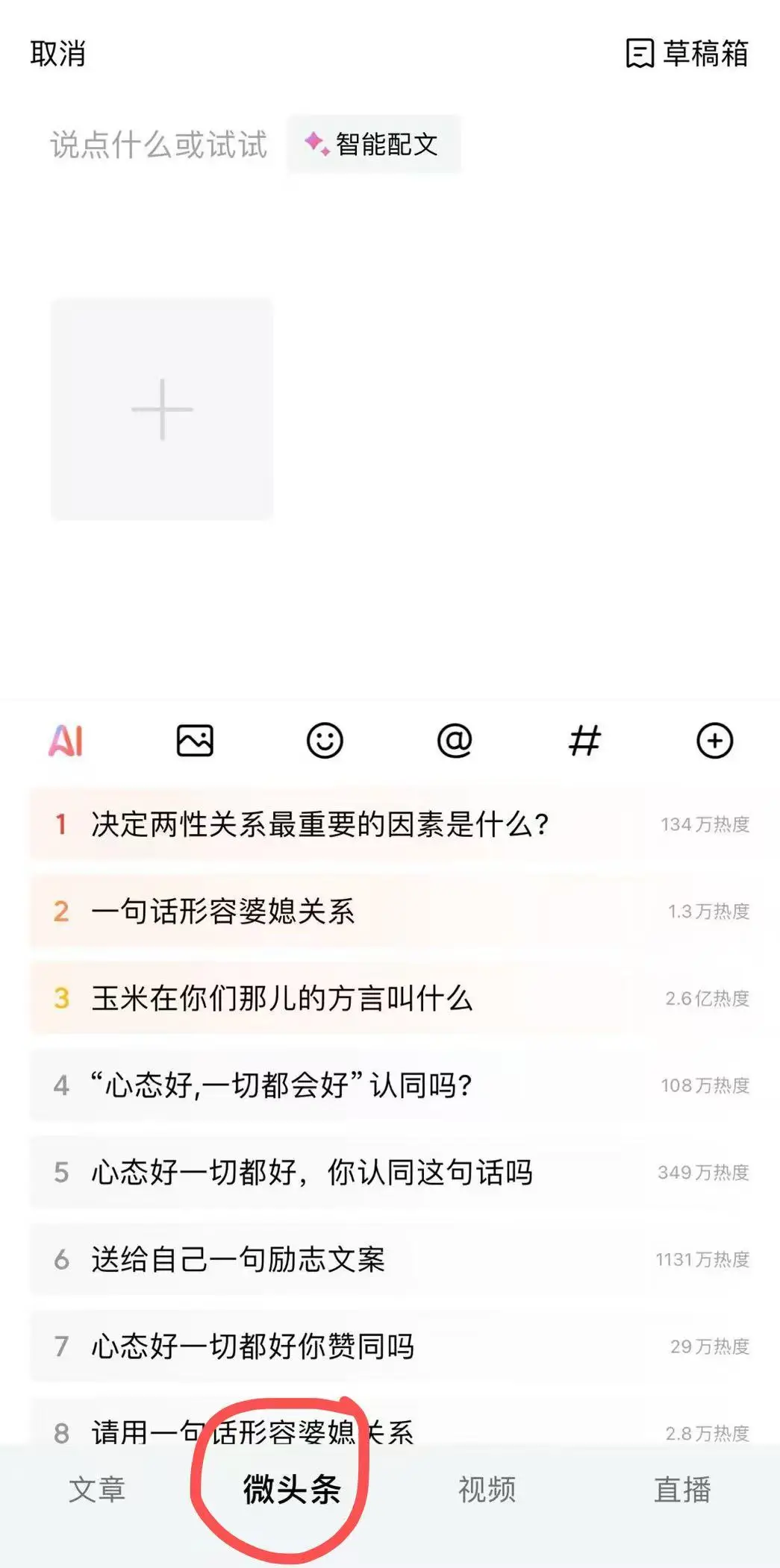The width and height of the screenshot is (780, 1568).
Task: Open the AI writing assistant
Action: pos(66,741)
